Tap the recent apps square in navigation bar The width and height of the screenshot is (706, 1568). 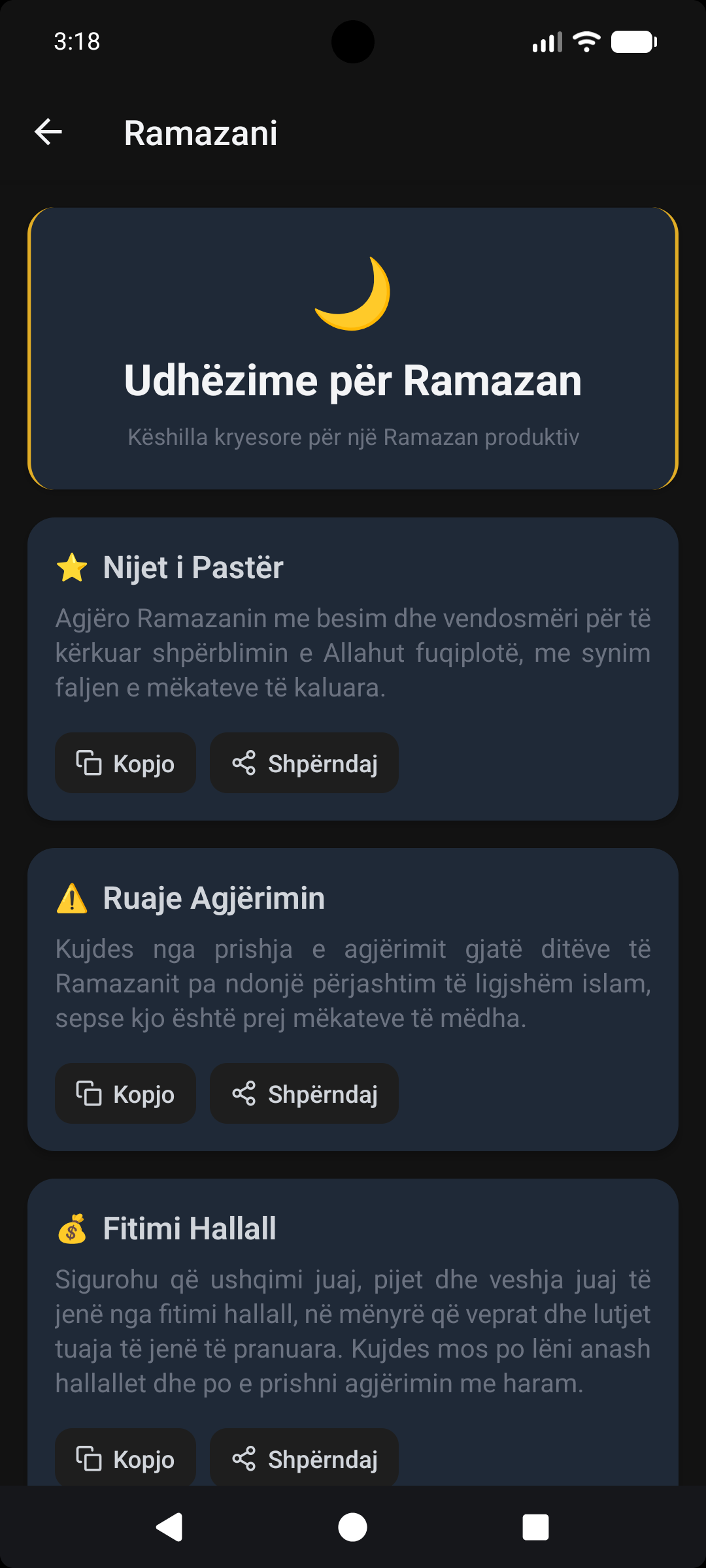[535, 1528]
